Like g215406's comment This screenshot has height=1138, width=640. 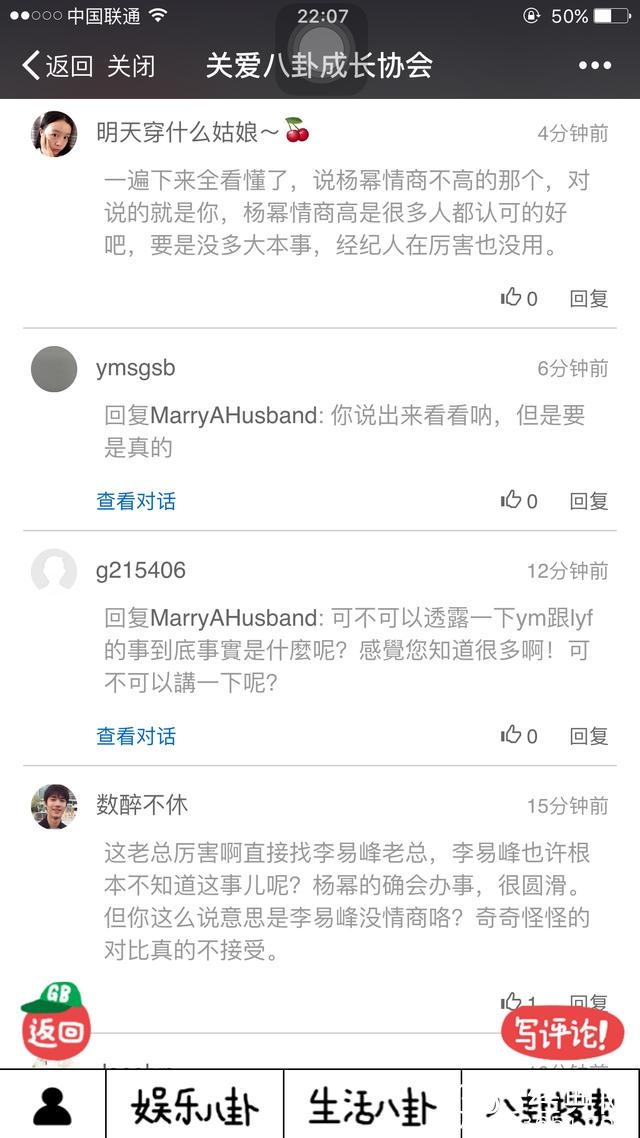pyautogui.click(x=519, y=735)
